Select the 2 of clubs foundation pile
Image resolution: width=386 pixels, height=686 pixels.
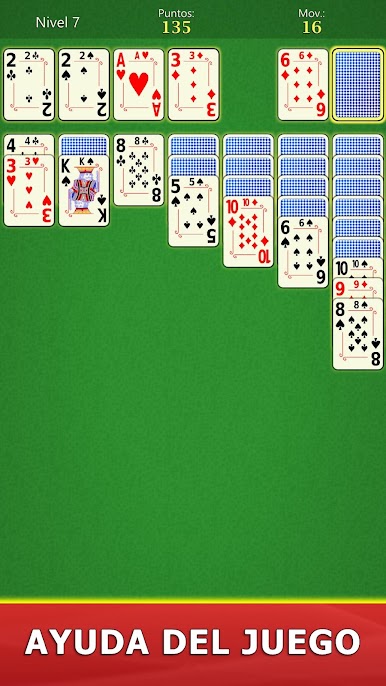pyautogui.click(x=29, y=84)
